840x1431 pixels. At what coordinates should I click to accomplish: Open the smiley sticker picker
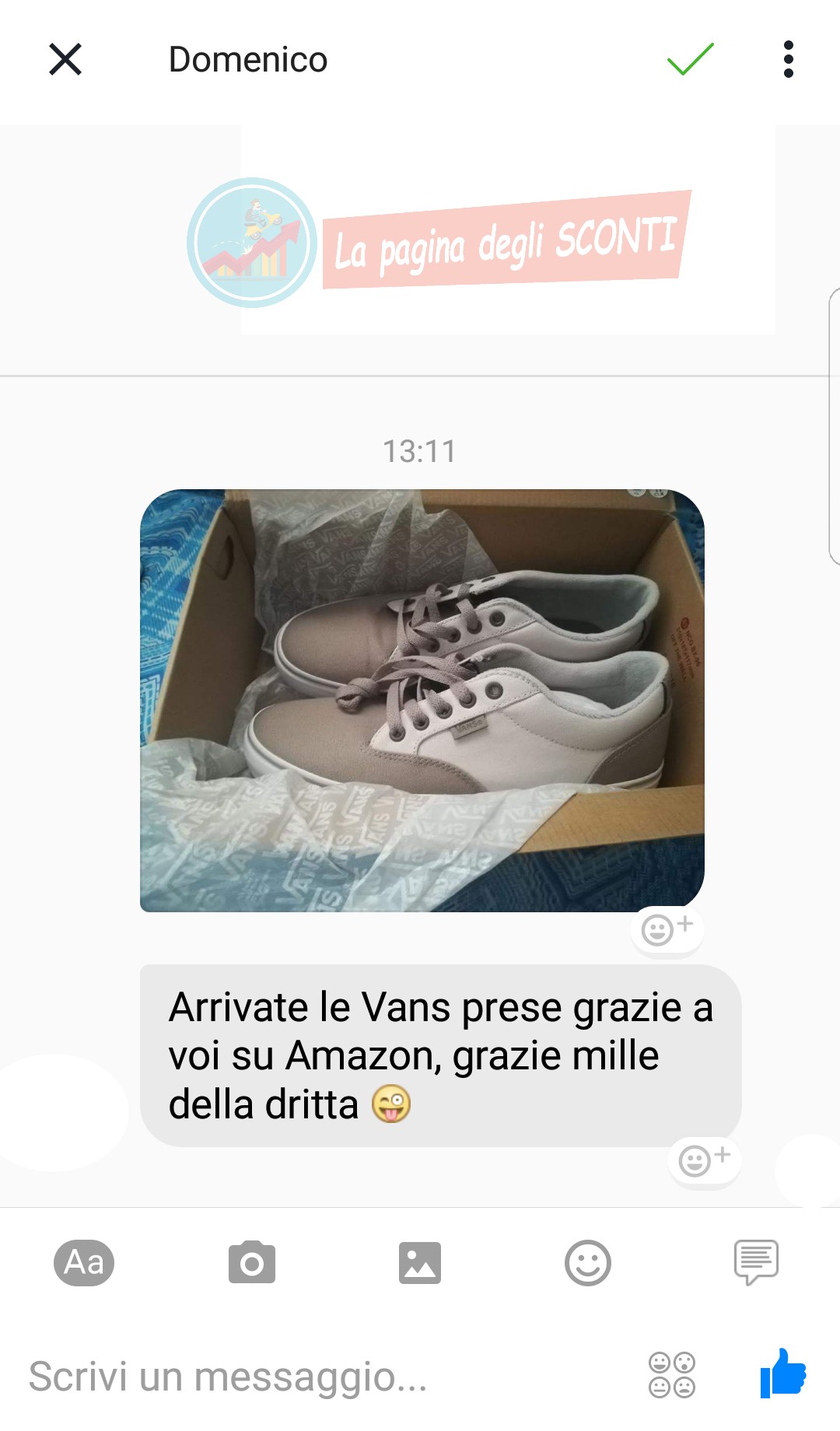coord(587,1262)
